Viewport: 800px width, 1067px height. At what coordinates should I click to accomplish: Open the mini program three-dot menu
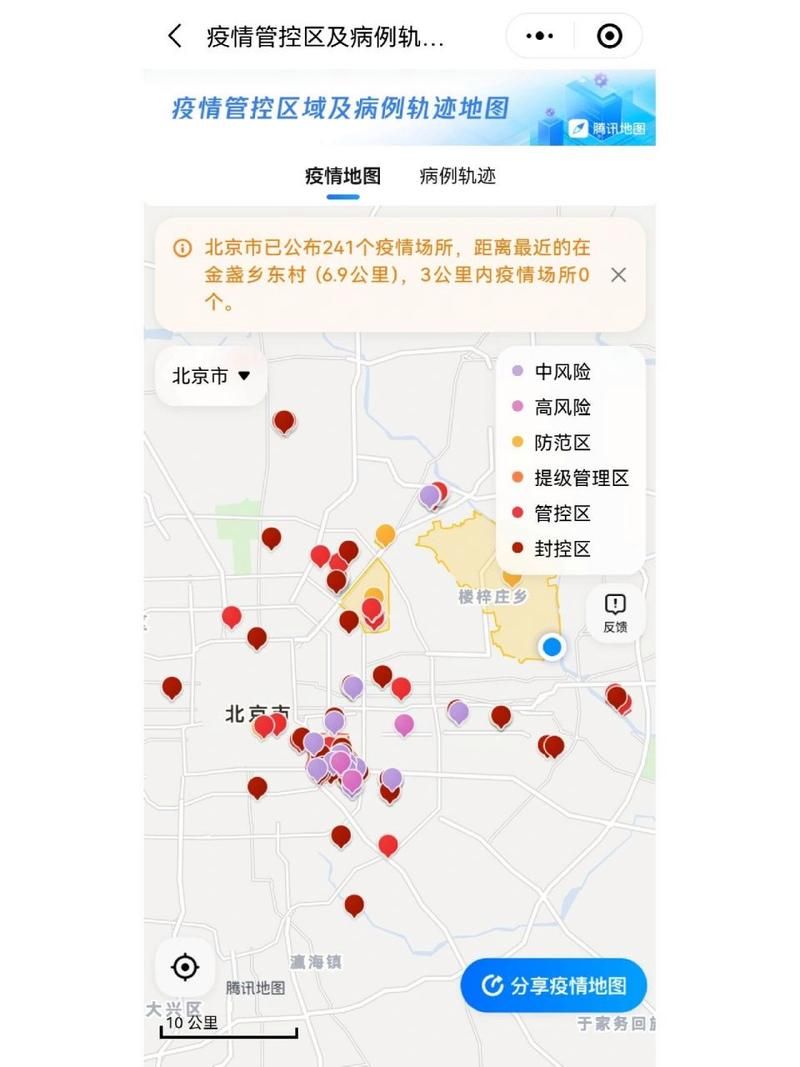539,37
